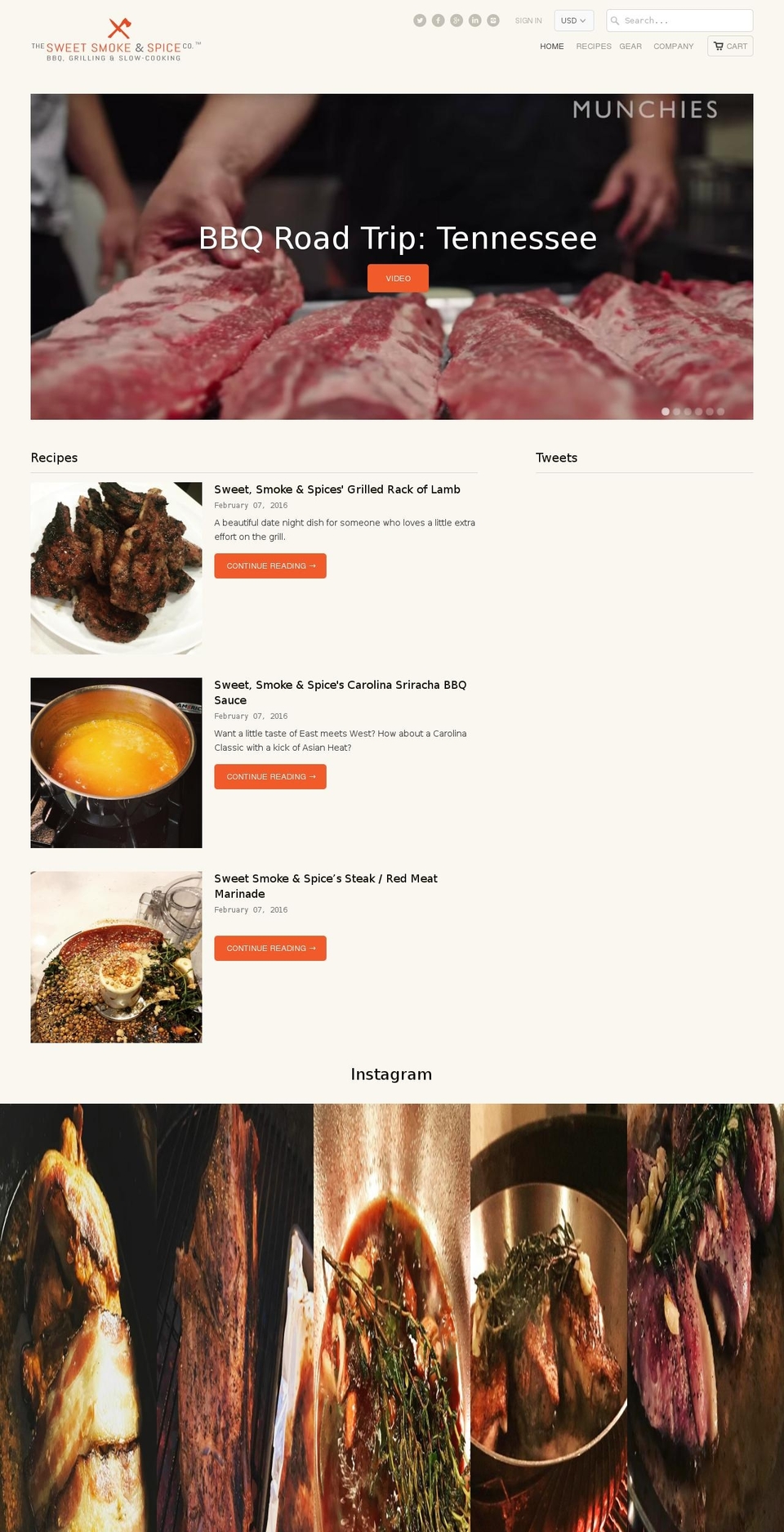
Task: Click the Instagram social icon
Action: (493, 20)
